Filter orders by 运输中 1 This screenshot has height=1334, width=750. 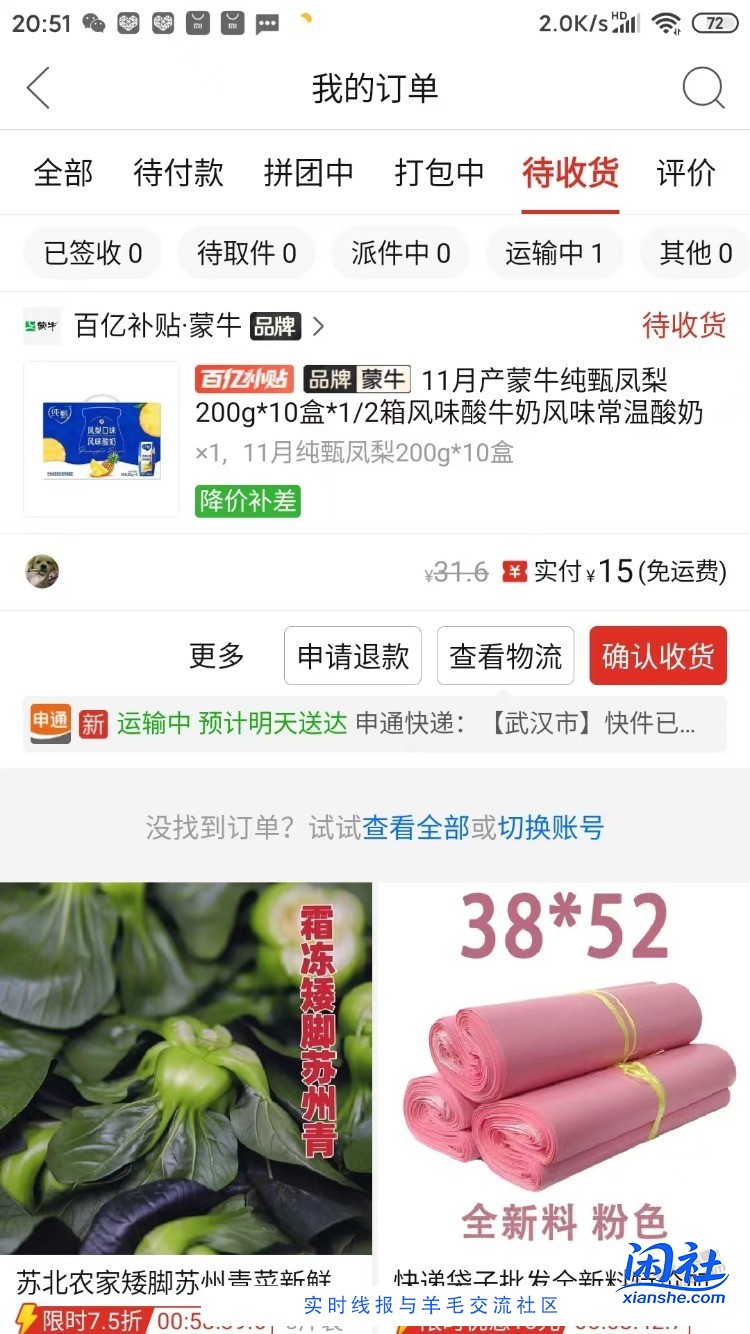555,253
